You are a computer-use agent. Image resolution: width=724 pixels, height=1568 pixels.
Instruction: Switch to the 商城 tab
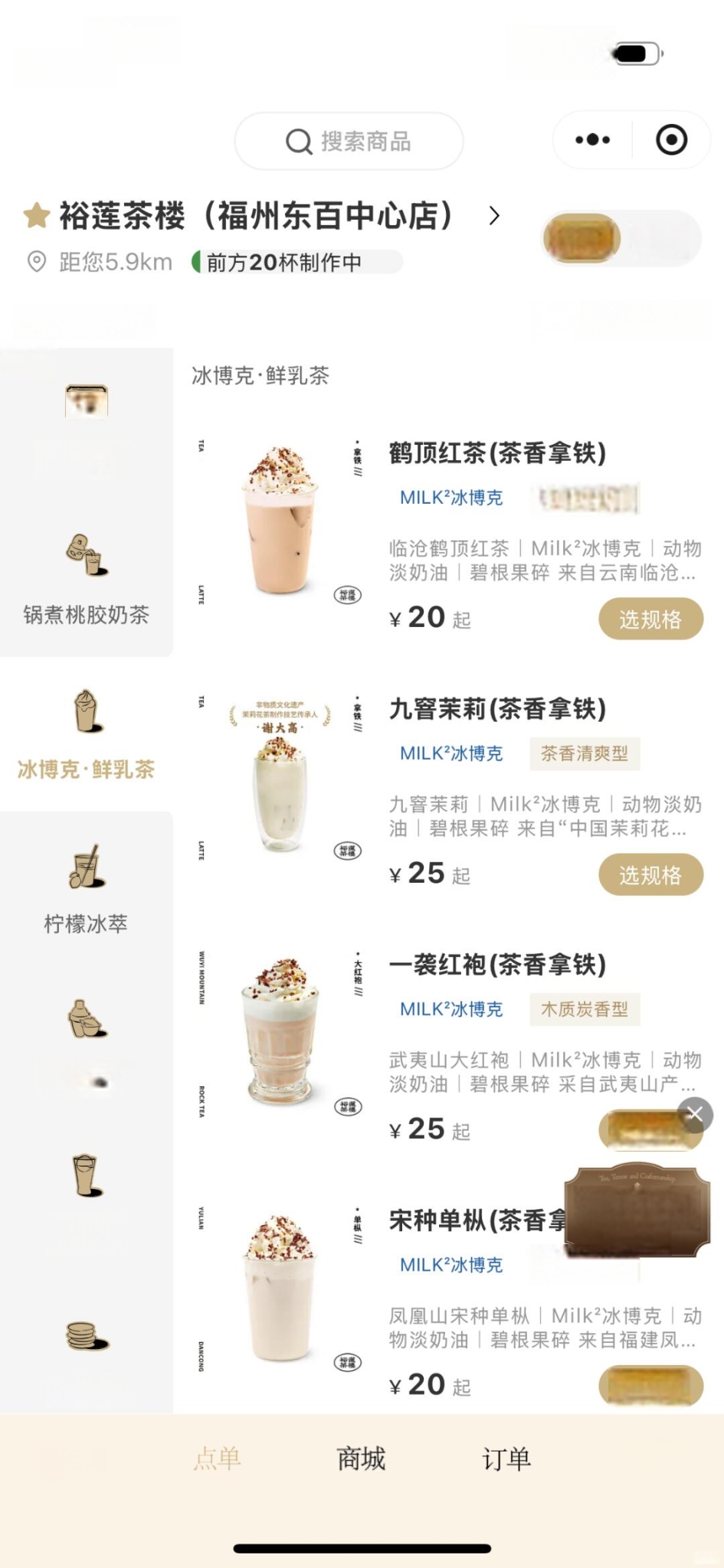click(361, 1459)
